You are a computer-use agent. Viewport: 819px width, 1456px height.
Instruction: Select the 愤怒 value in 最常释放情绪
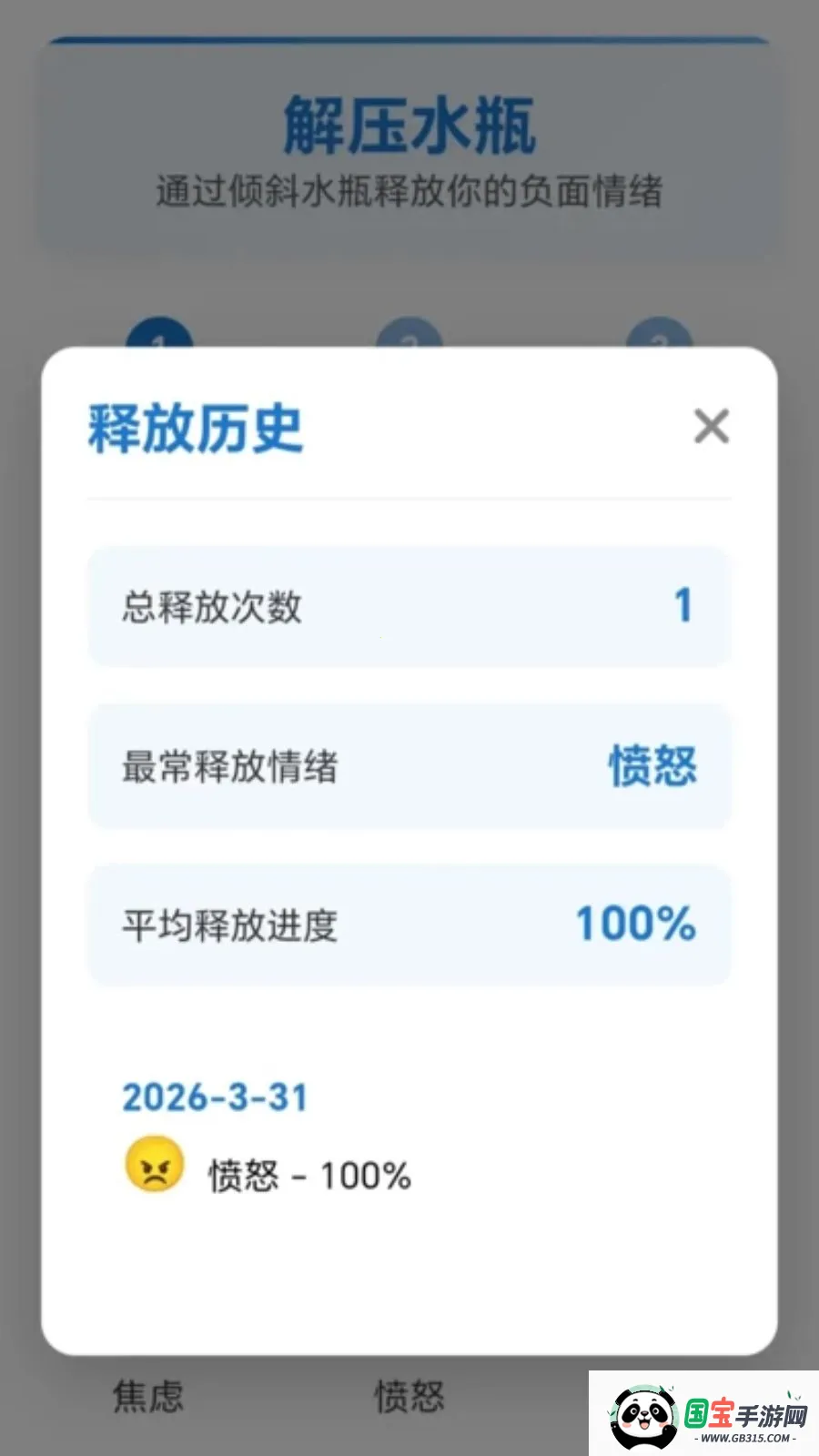654,766
